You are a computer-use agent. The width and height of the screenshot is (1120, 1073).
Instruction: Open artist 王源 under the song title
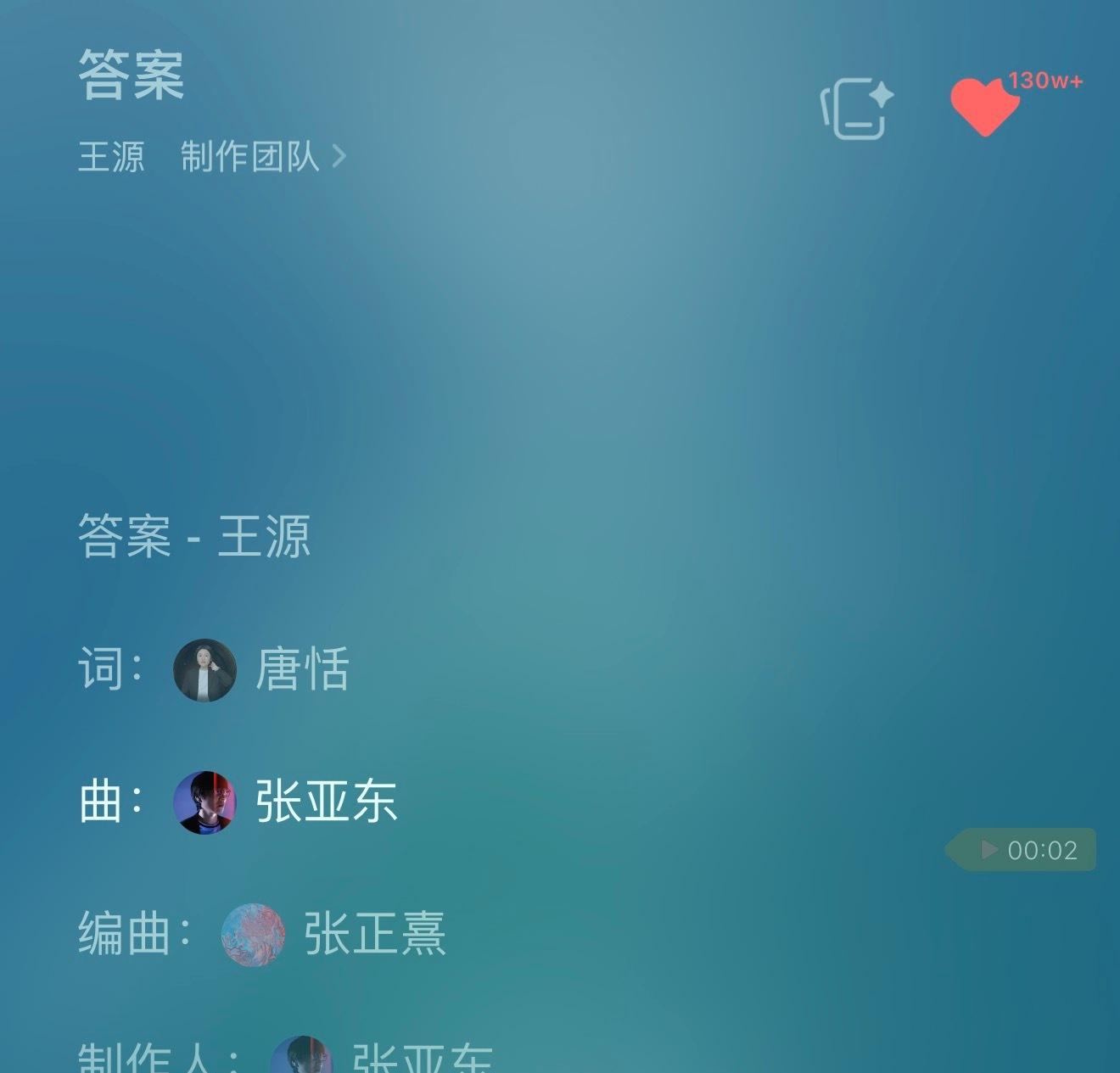(111, 157)
